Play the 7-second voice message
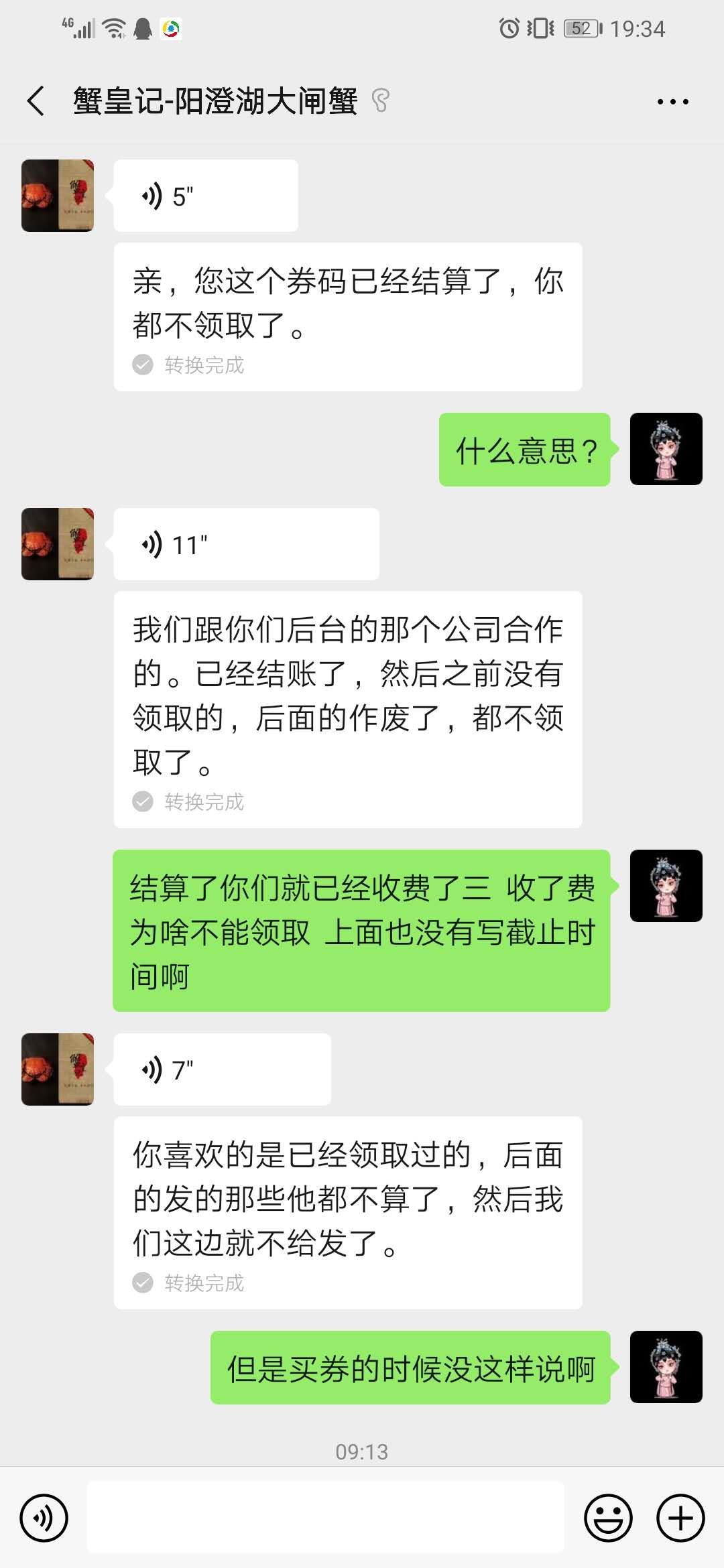Image resolution: width=724 pixels, height=1568 pixels. [x=221, y=1070]
